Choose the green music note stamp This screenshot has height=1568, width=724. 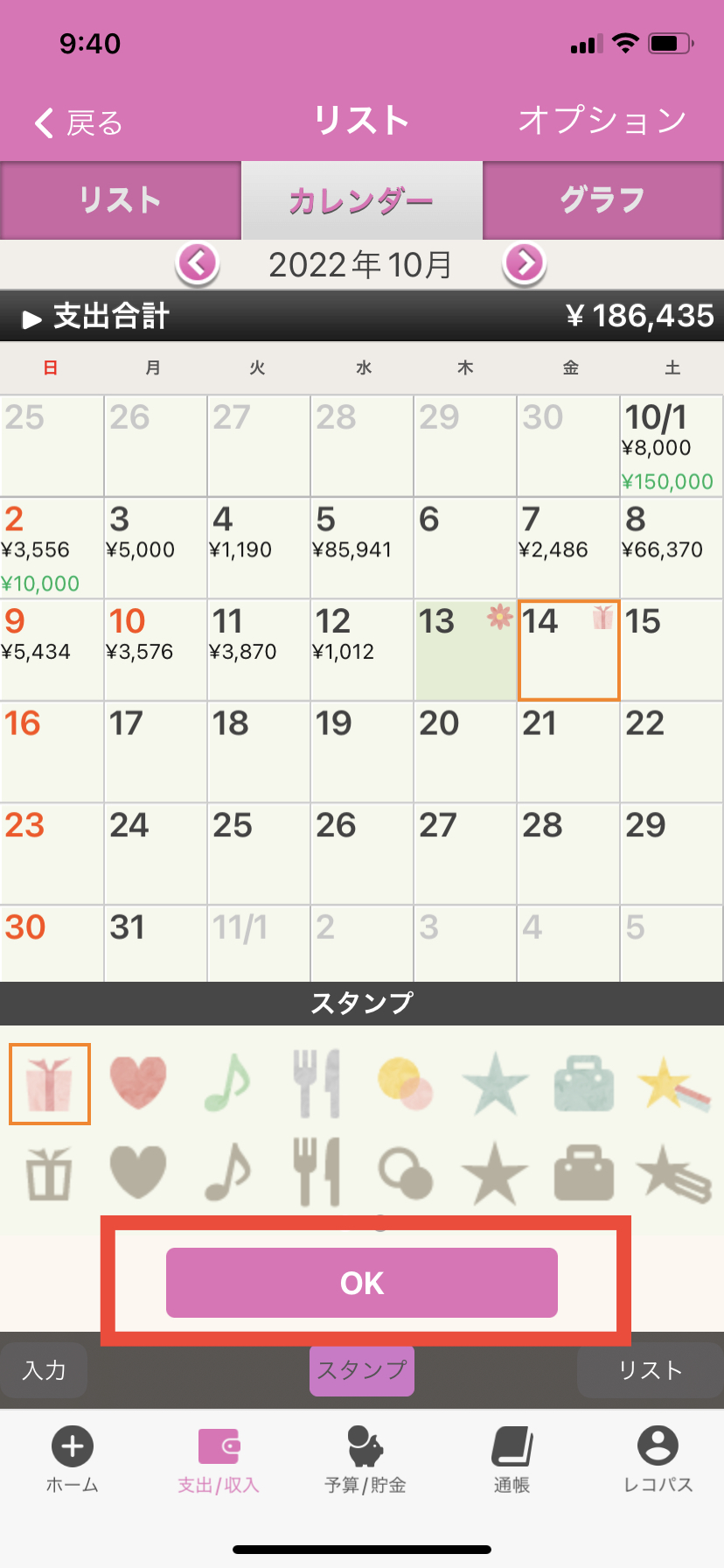coord(227,1082)
